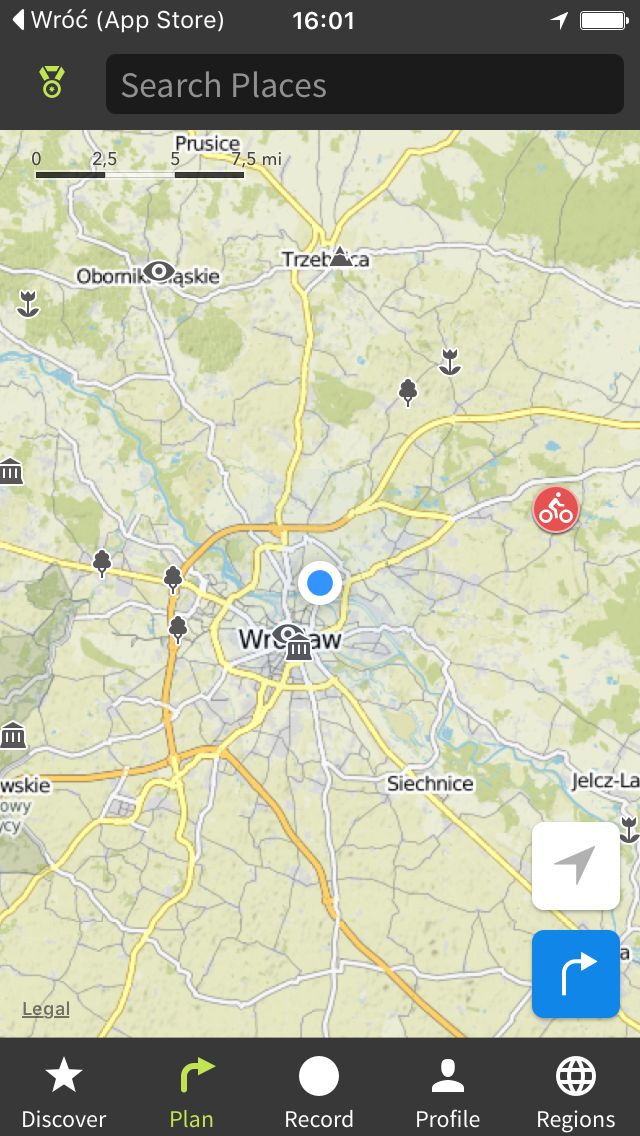Tap the viewpoint eye marker at Oborniki Śląskie
Viewport: 640px width, 1136px height.
click(x=159, y=272)
